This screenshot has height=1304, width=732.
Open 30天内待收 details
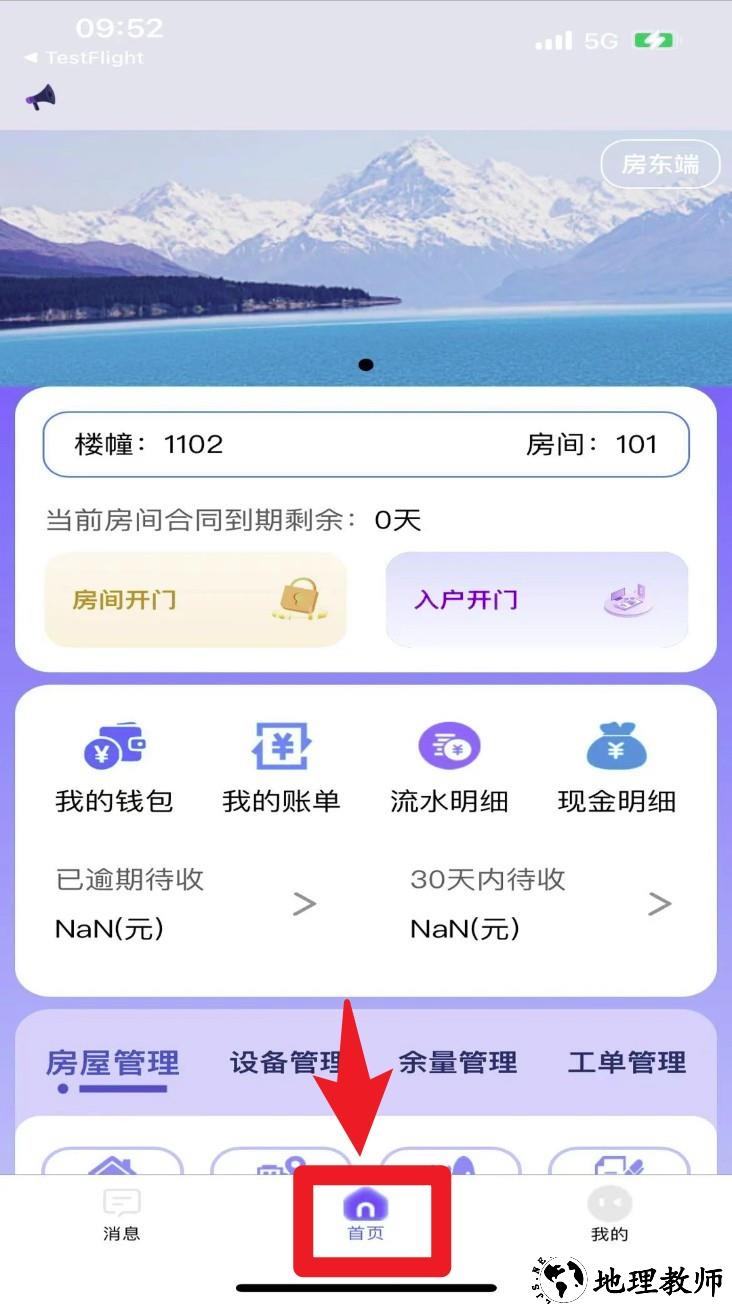click(540, 904)
